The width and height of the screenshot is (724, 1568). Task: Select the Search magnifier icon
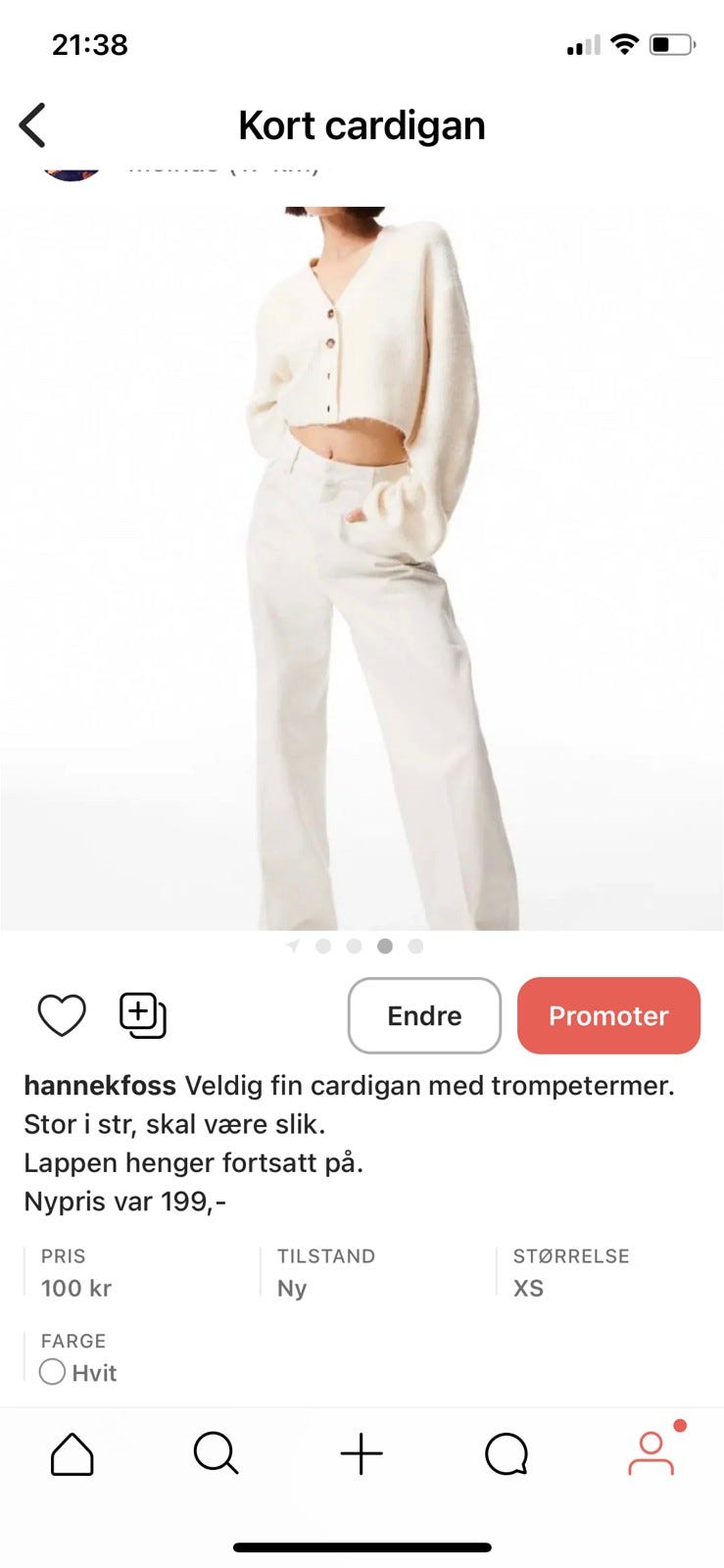[x=217, y=1455]
